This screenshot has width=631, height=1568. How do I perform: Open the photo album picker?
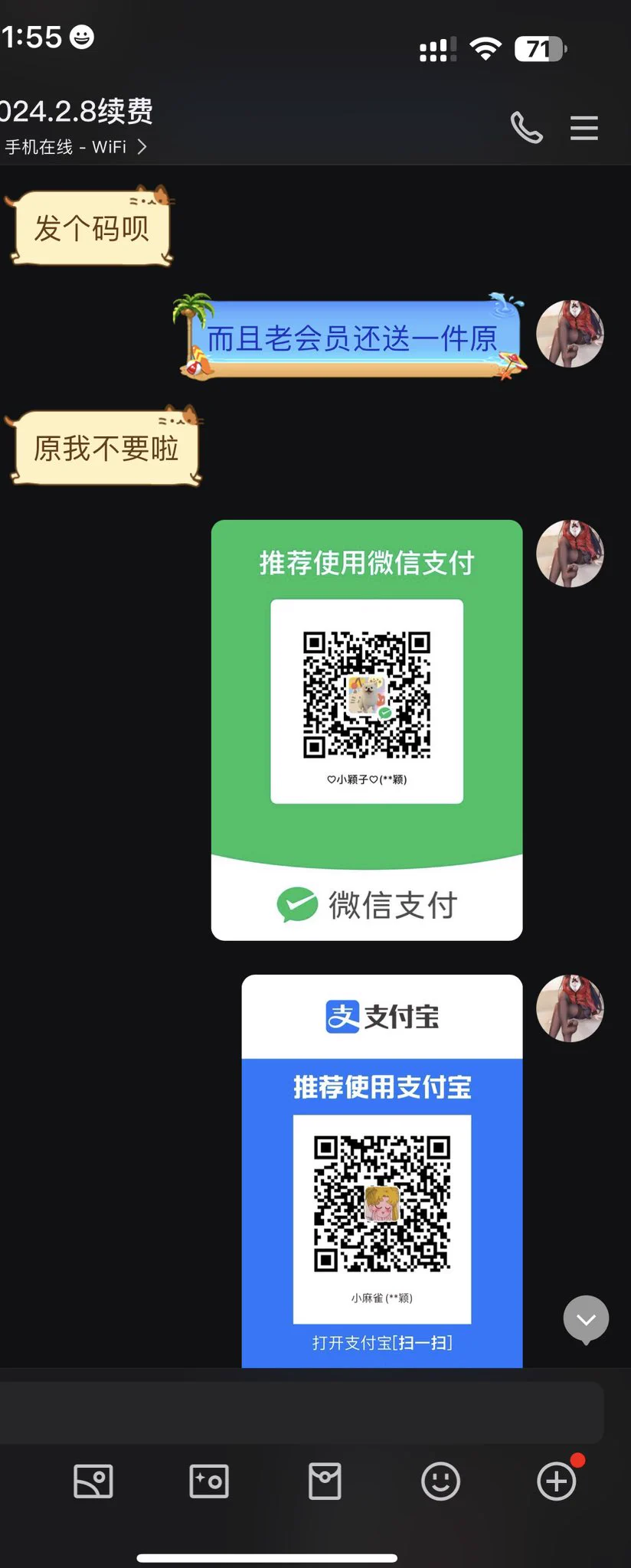pos(93,1481)
